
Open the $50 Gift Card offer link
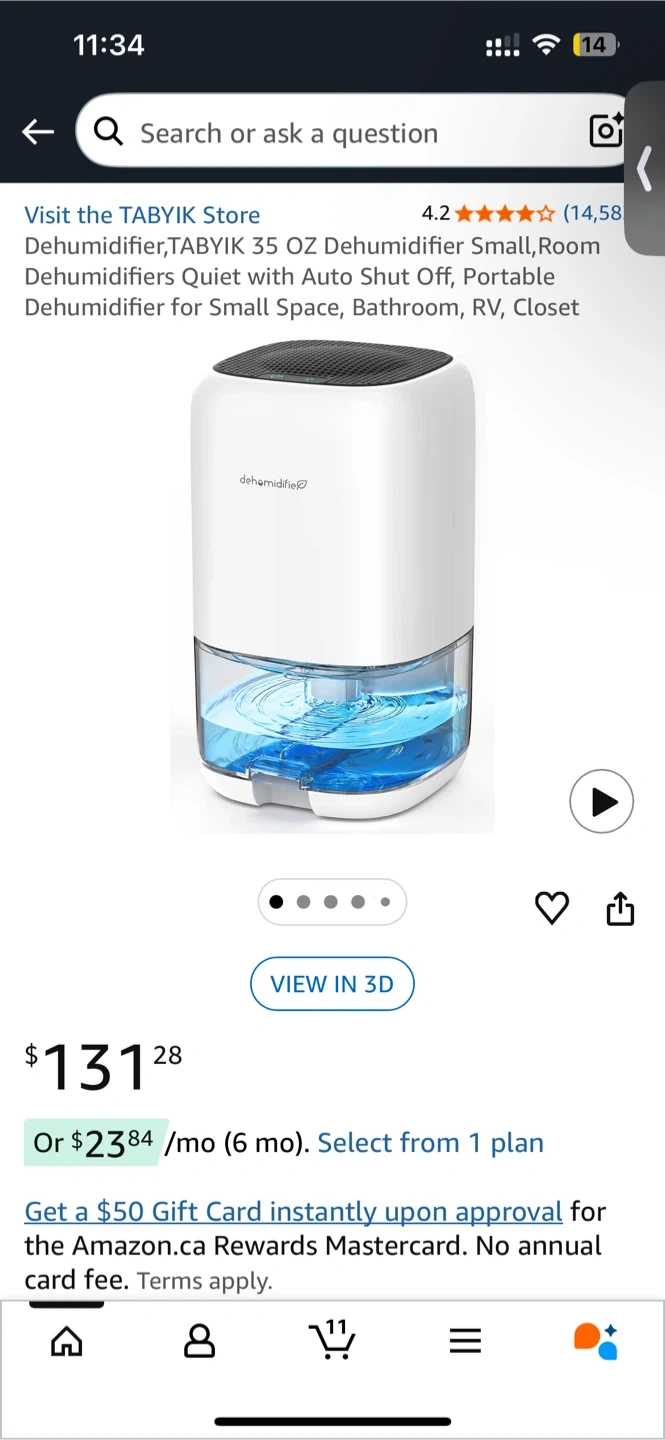[x=293, y=1212]
